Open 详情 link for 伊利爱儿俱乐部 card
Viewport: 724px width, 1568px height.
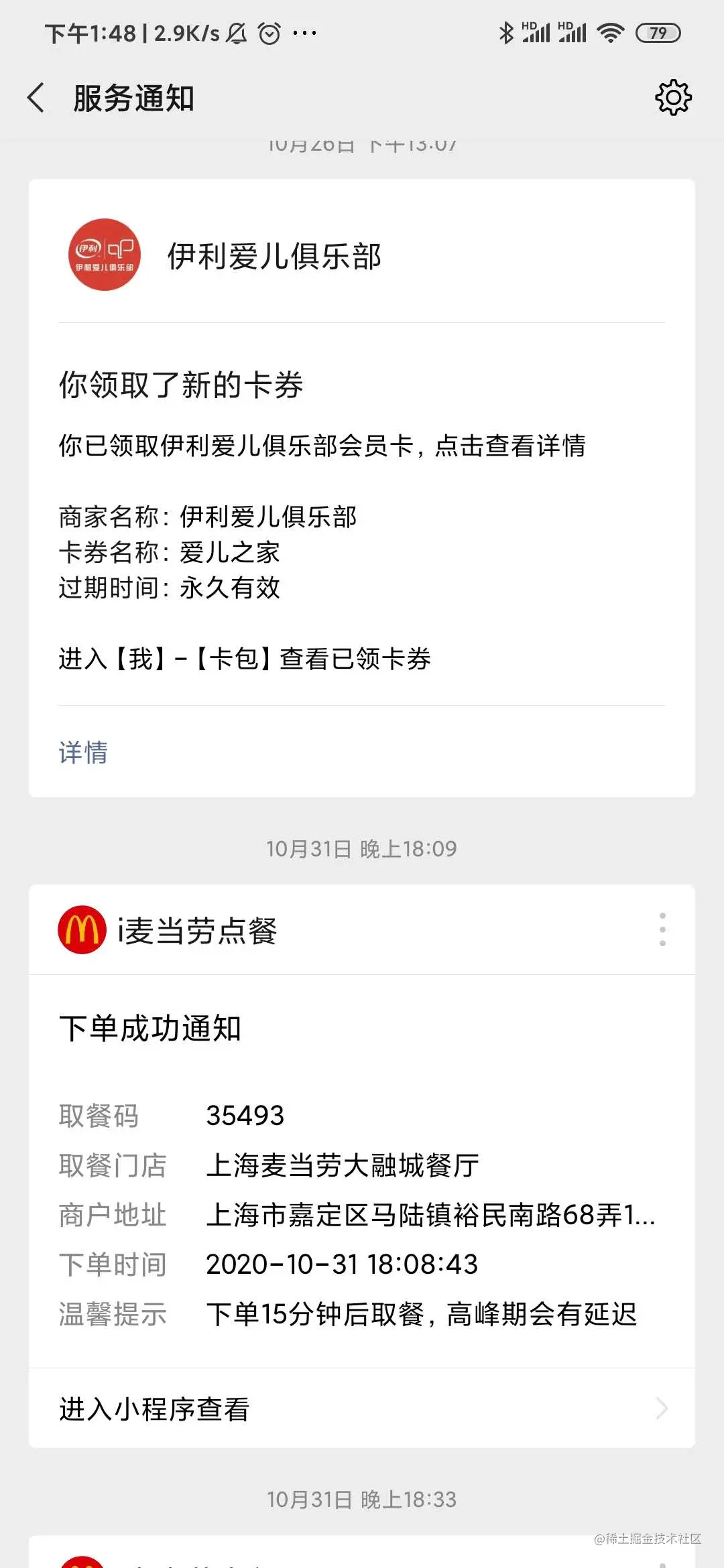pos(83,753)
